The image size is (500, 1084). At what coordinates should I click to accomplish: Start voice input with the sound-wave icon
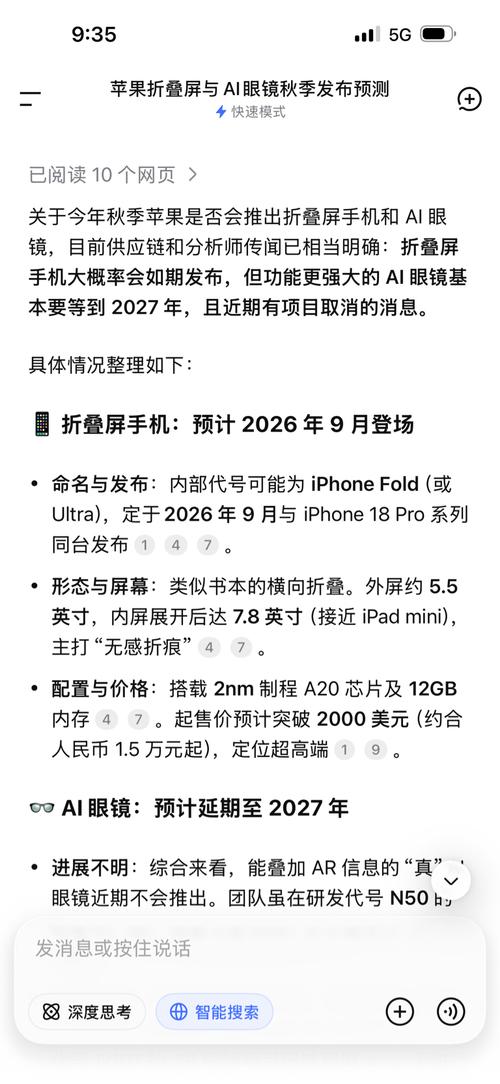451,1012
